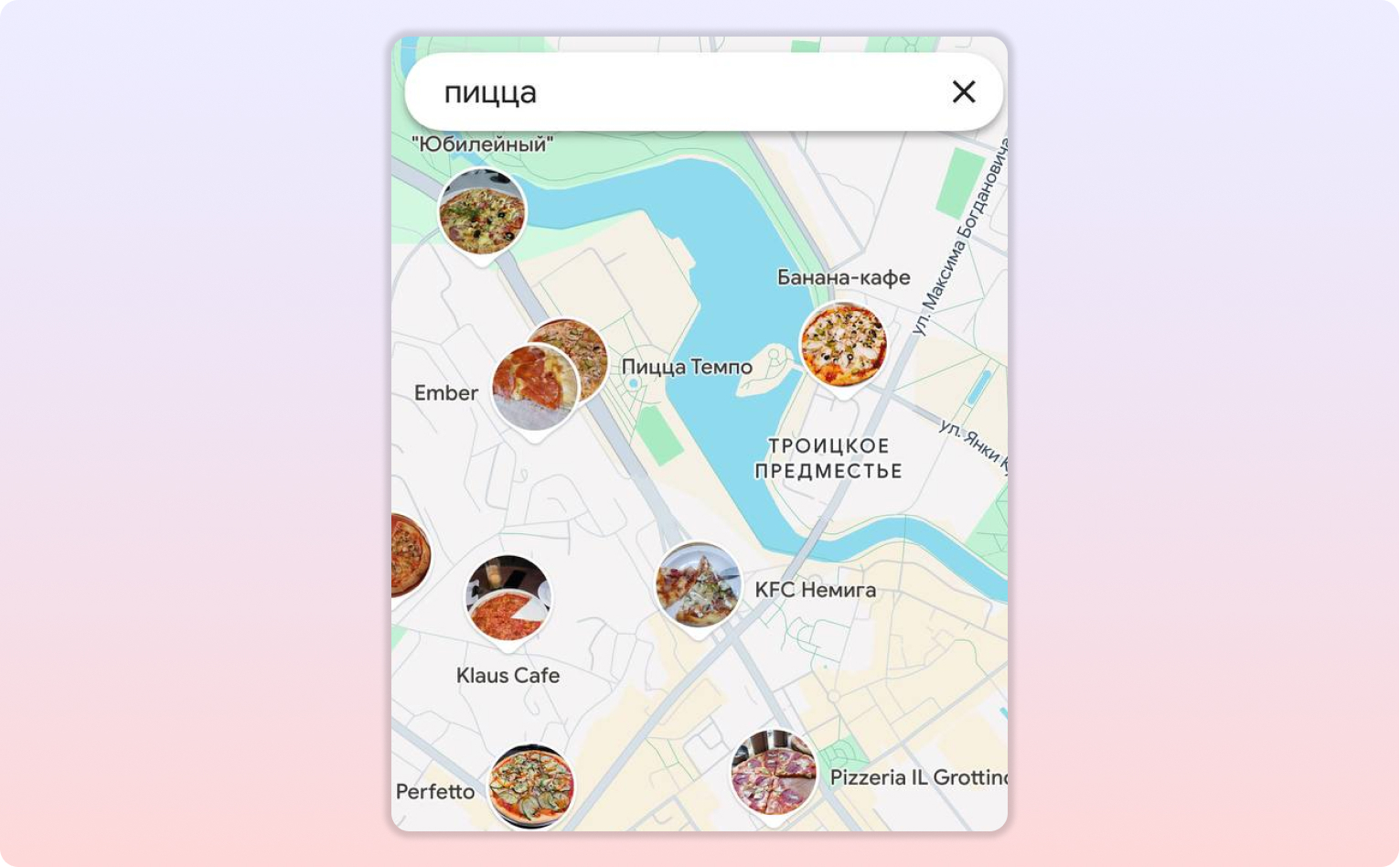Open the Klaus Cafe pizza pin
The image size is (1400, 867).
[x=508, y=599]
